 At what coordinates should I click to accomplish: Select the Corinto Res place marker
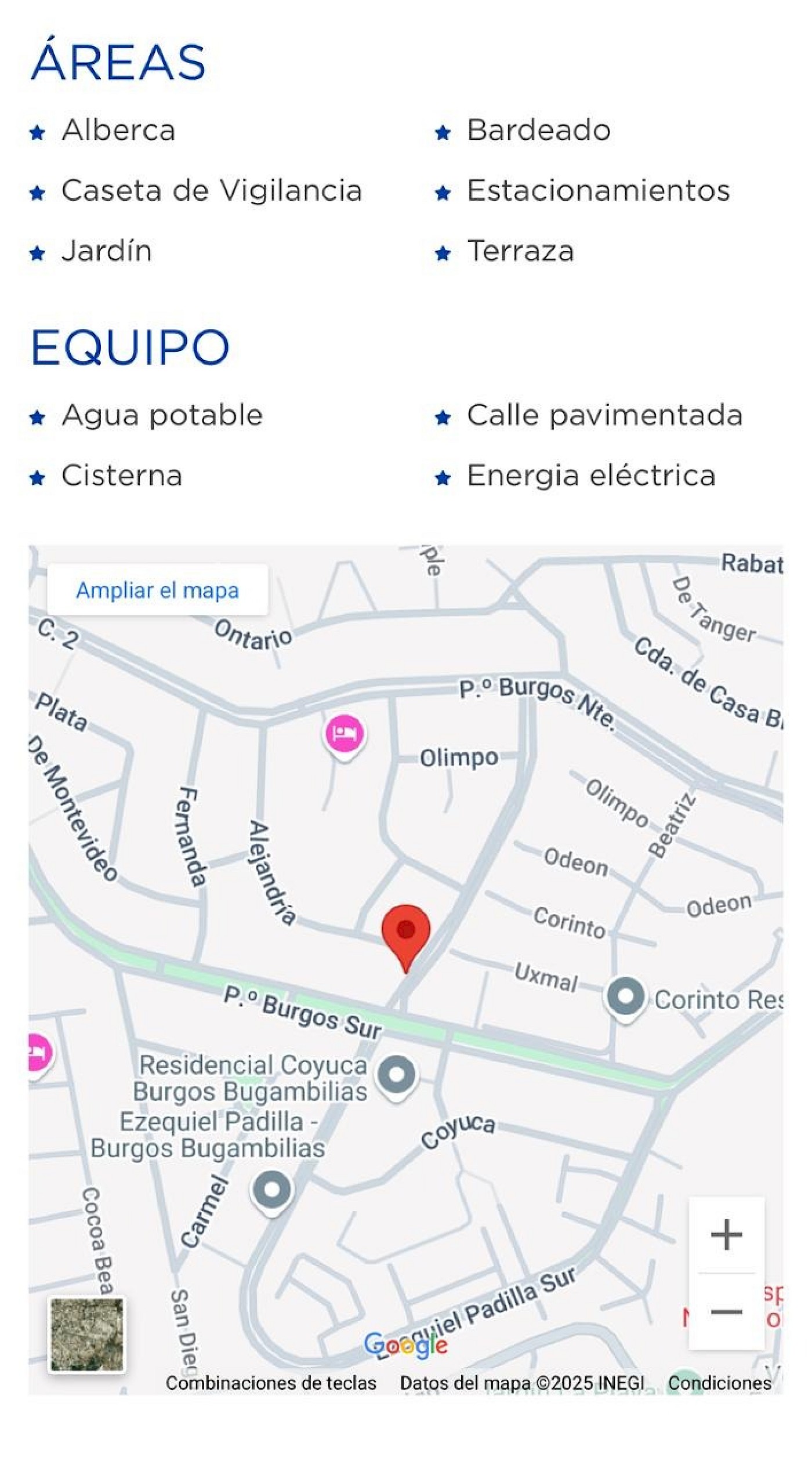coord(625,996)
